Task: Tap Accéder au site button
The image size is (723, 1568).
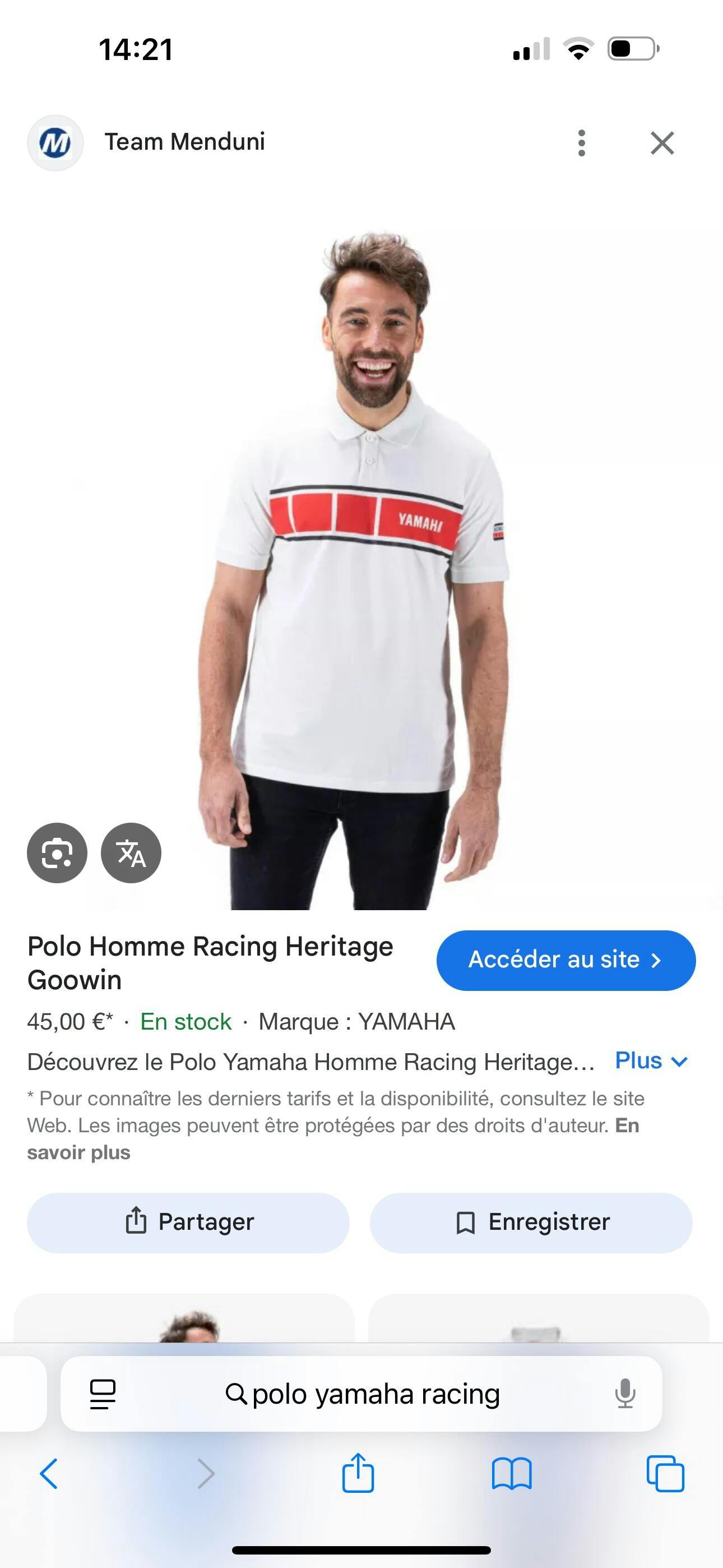Action: point(566,960)
